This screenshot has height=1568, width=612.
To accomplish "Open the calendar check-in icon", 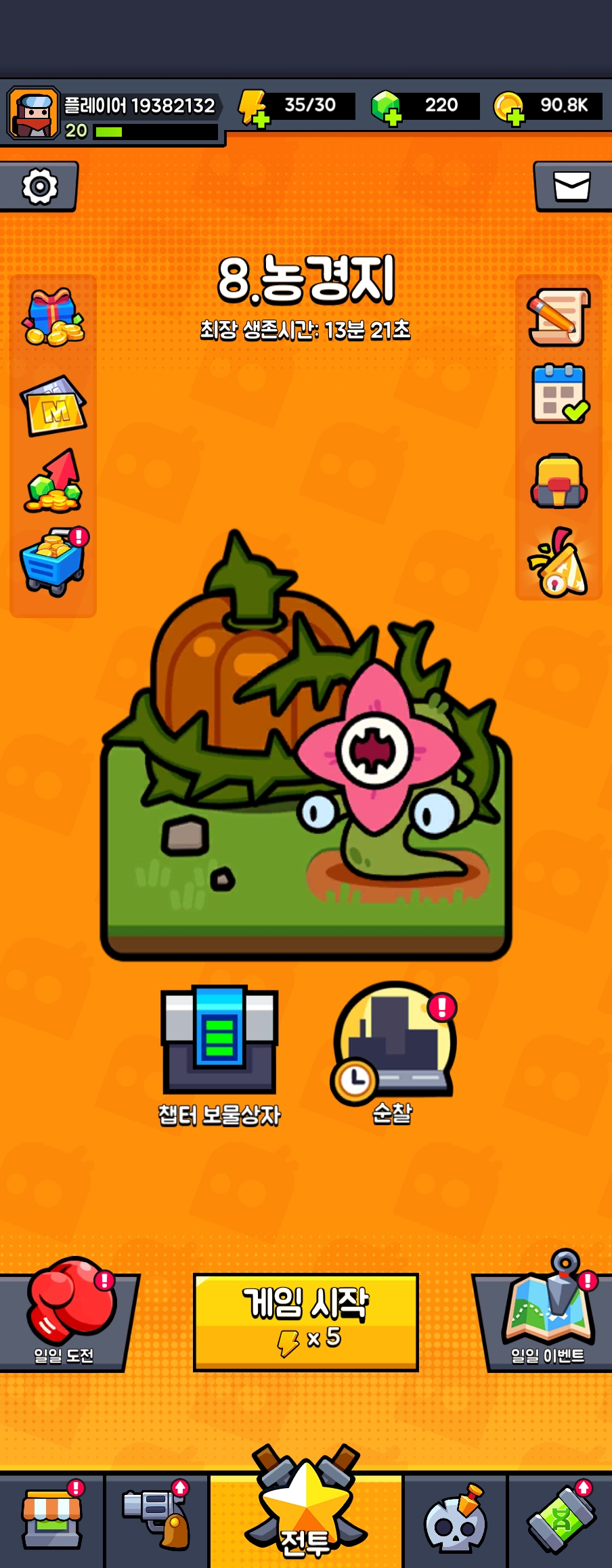I will [559, 395].
